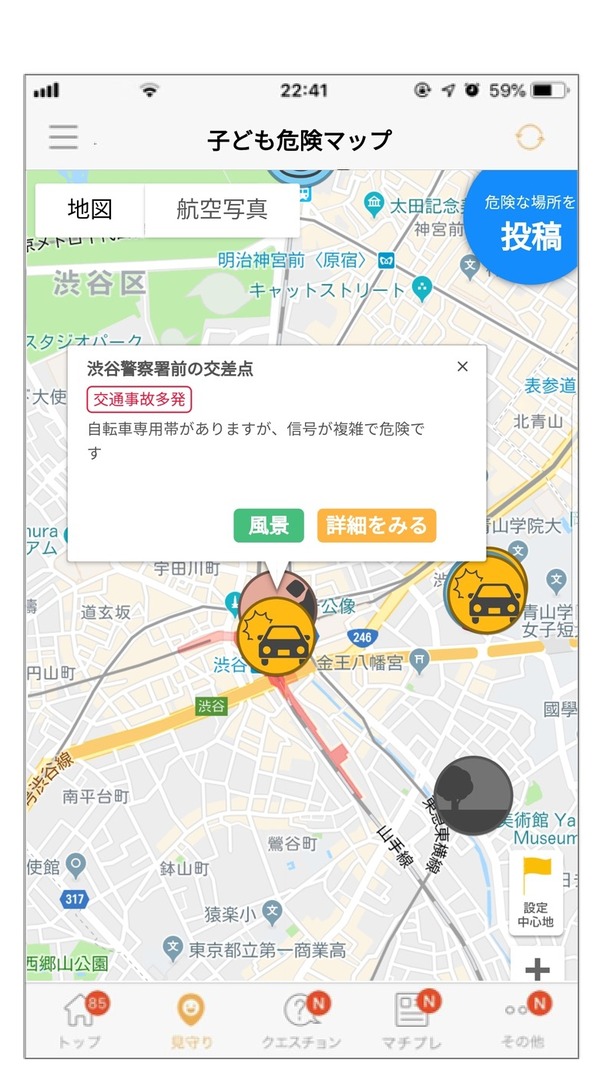Open the 見守り tab
Viewport: 600px width, 1080px height.
click(x=191, y=1020)
